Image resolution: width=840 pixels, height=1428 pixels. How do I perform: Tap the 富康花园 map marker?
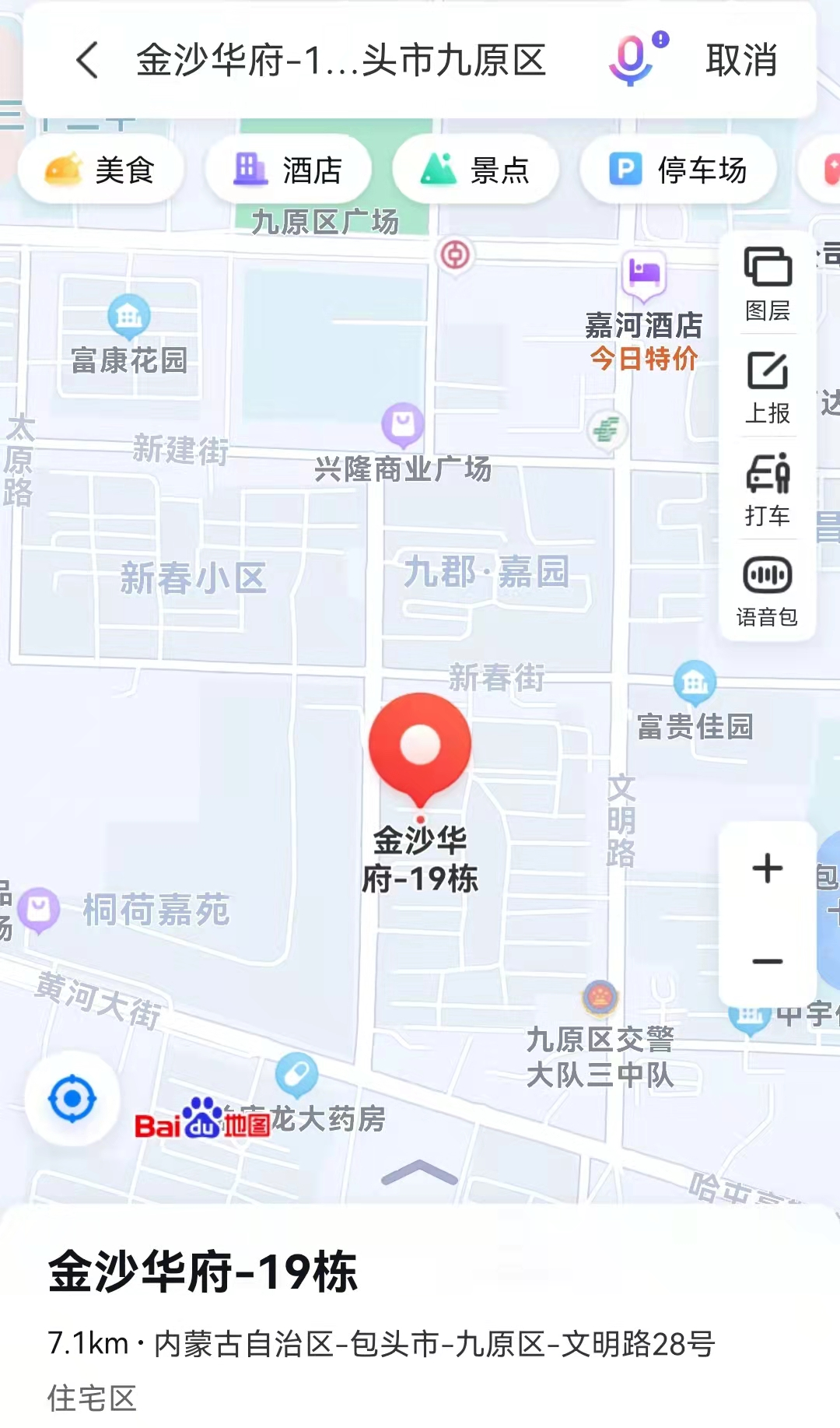pyautogui.click(x=129, y=315)
